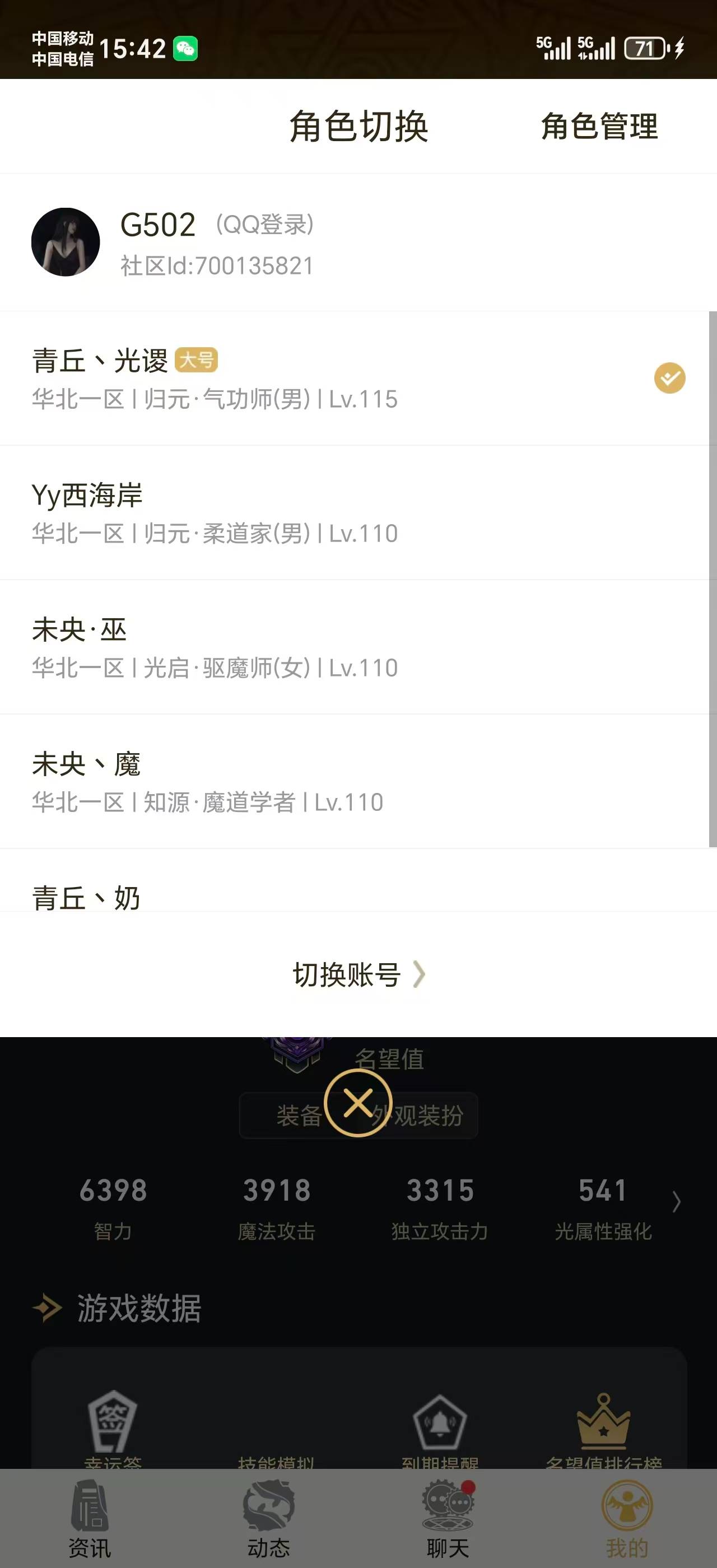This screenshot has height=1568, width=717.
Task: Tap the WeChat icon in the status bar
Action: [x=185, y=49]
